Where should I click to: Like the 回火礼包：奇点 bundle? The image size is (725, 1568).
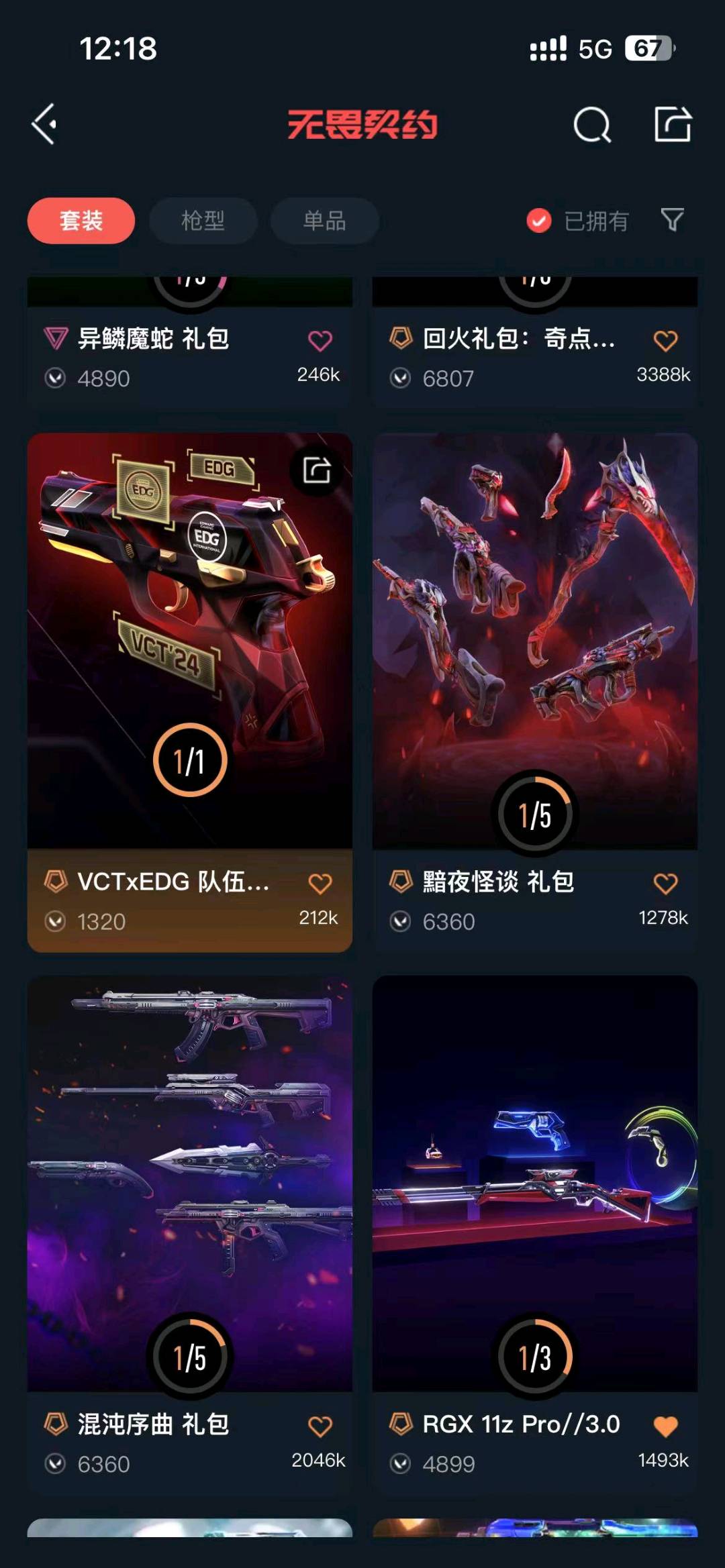point(665,341)
